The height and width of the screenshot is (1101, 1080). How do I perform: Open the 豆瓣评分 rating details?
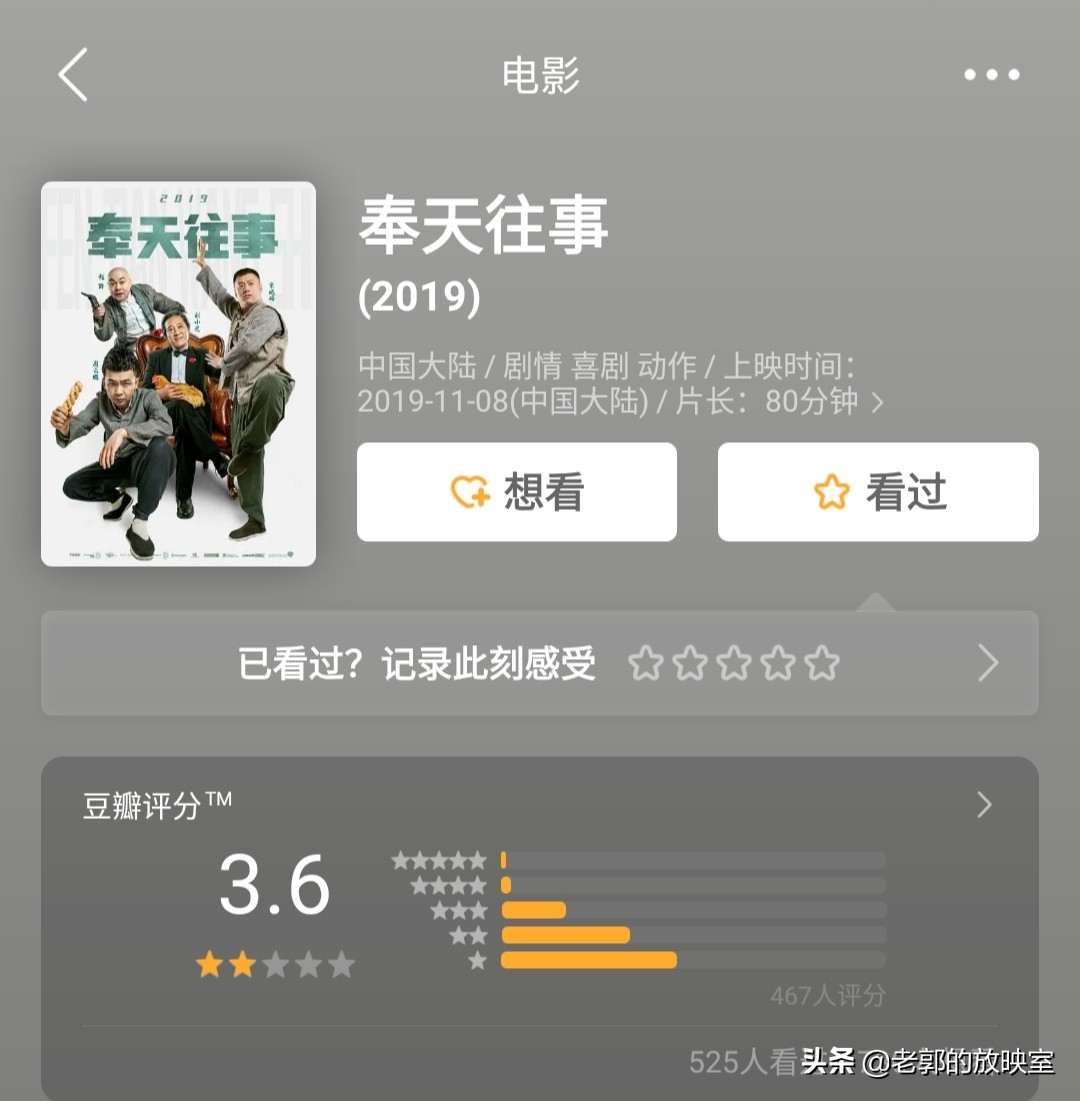tap(984, 805)
